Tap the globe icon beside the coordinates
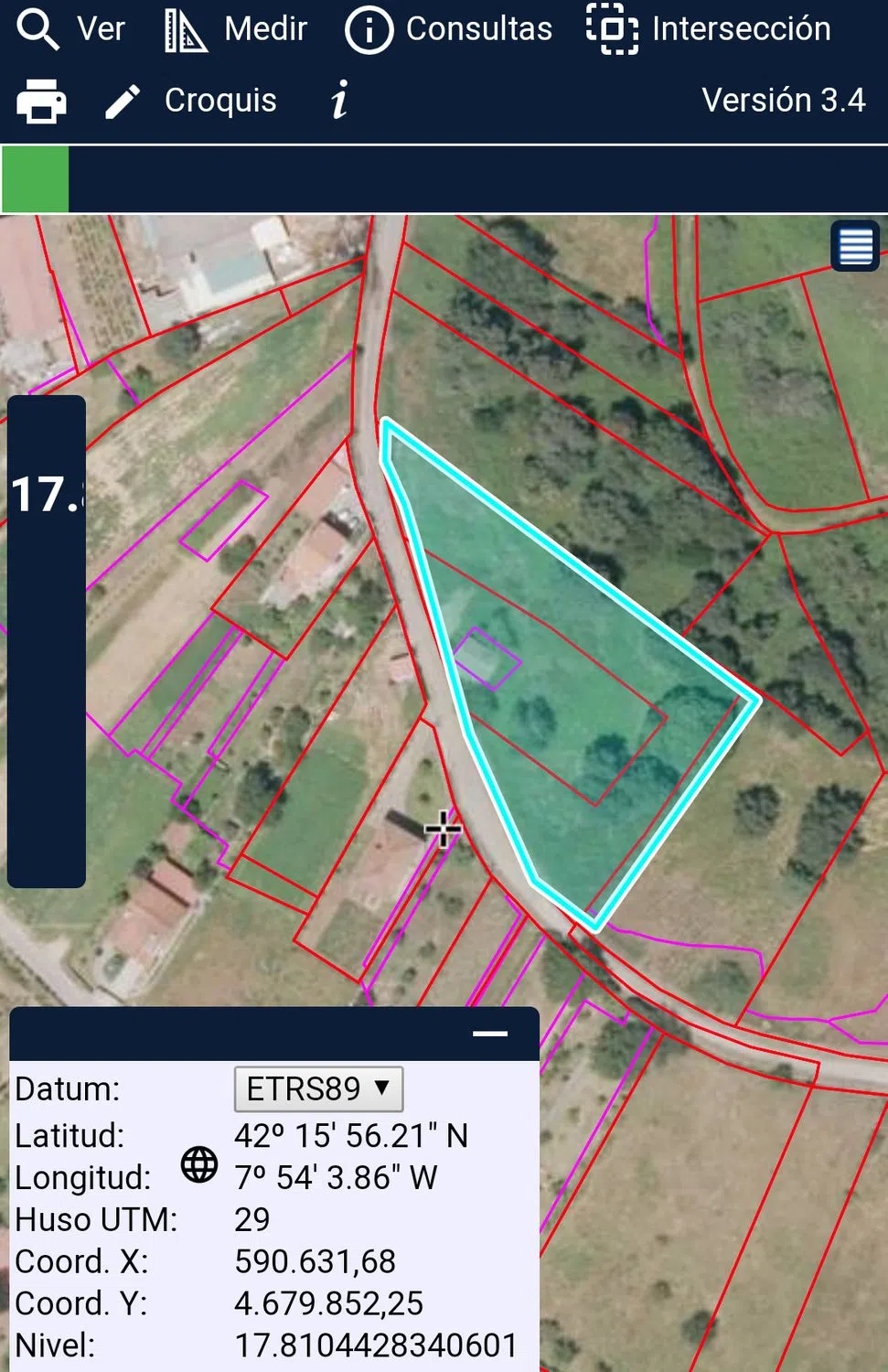Image resolution: width=888 pixels, height=1372 pixels. click(199, 1164)
